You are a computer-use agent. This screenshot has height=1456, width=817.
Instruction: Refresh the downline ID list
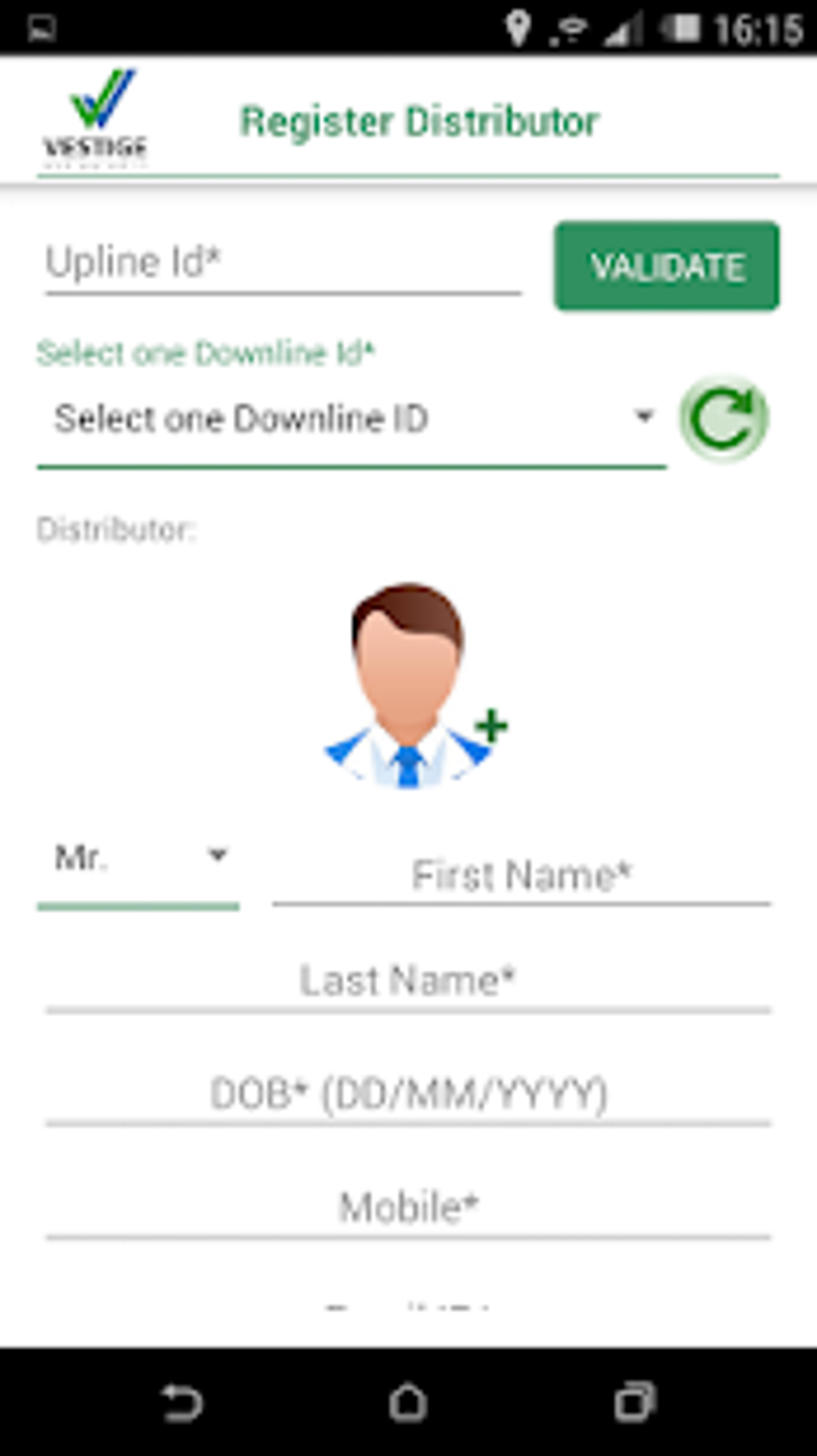724,417
